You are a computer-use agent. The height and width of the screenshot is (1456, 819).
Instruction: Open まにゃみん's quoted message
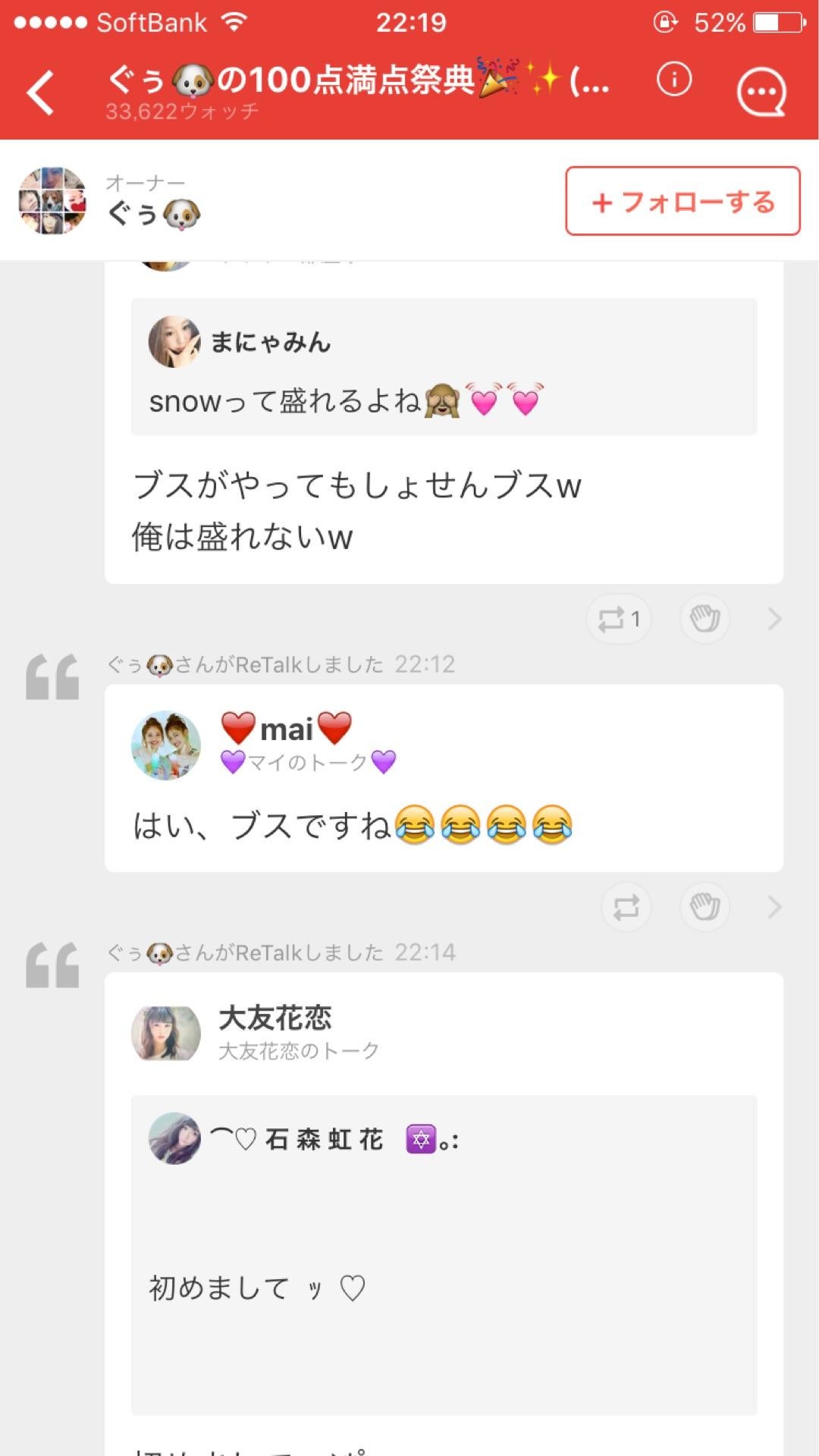(x=444, y=367)
